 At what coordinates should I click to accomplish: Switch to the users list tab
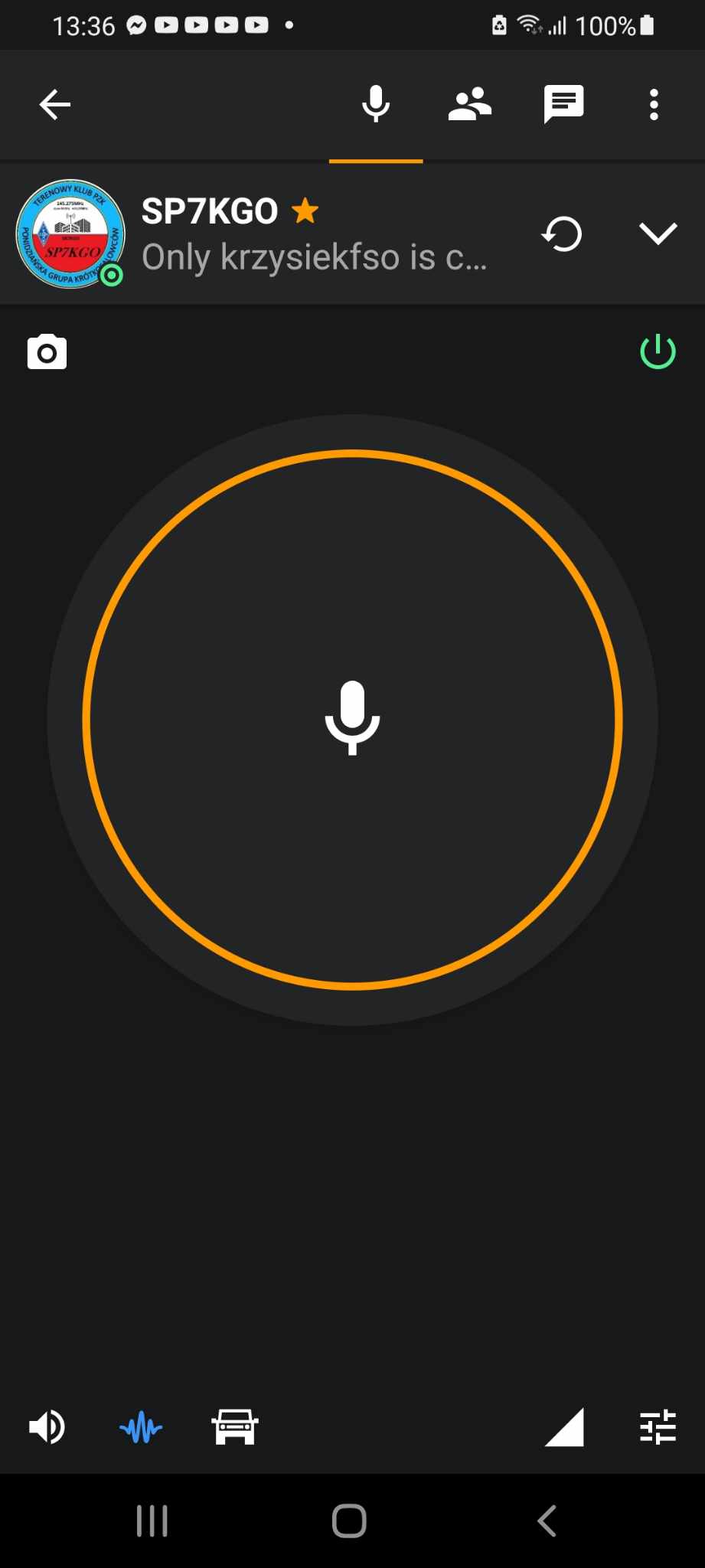pos(469,105)
